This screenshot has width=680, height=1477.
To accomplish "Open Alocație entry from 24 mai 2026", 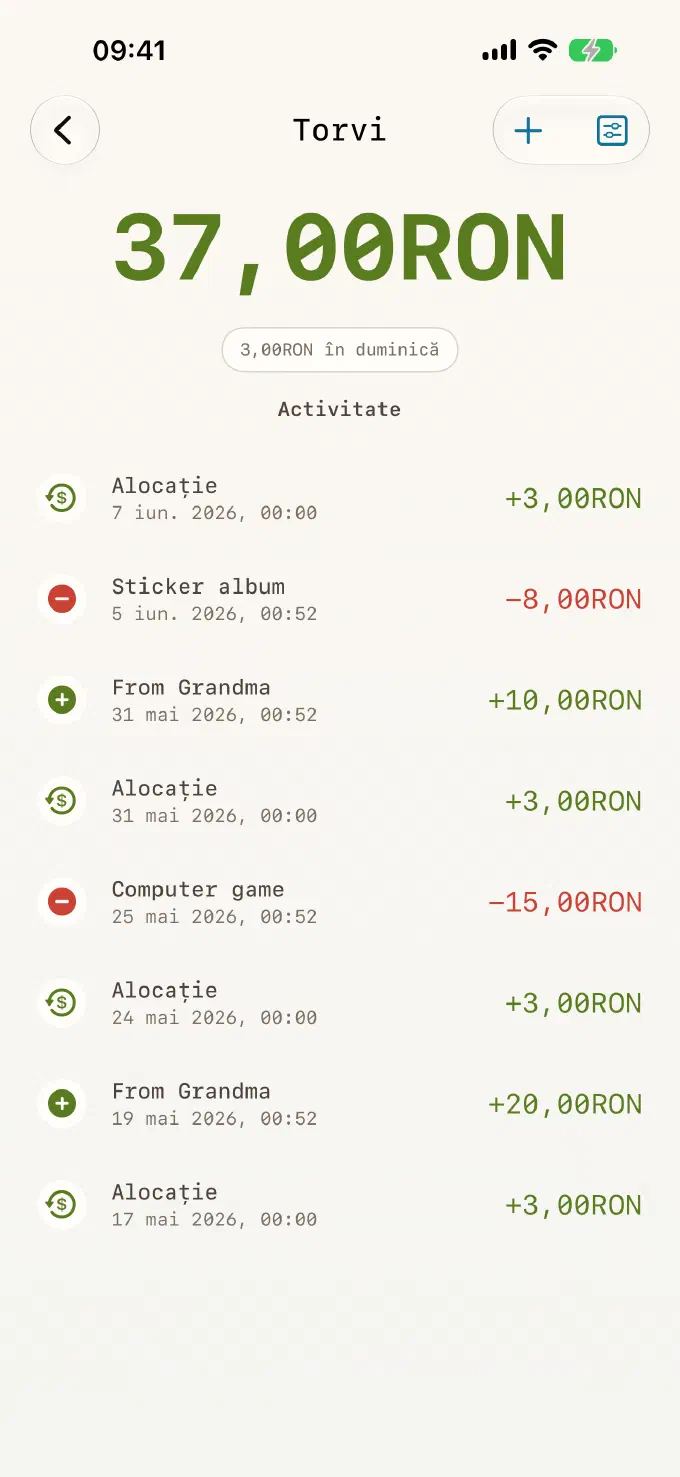I will pyautogui.click(x=340, y=1003).
